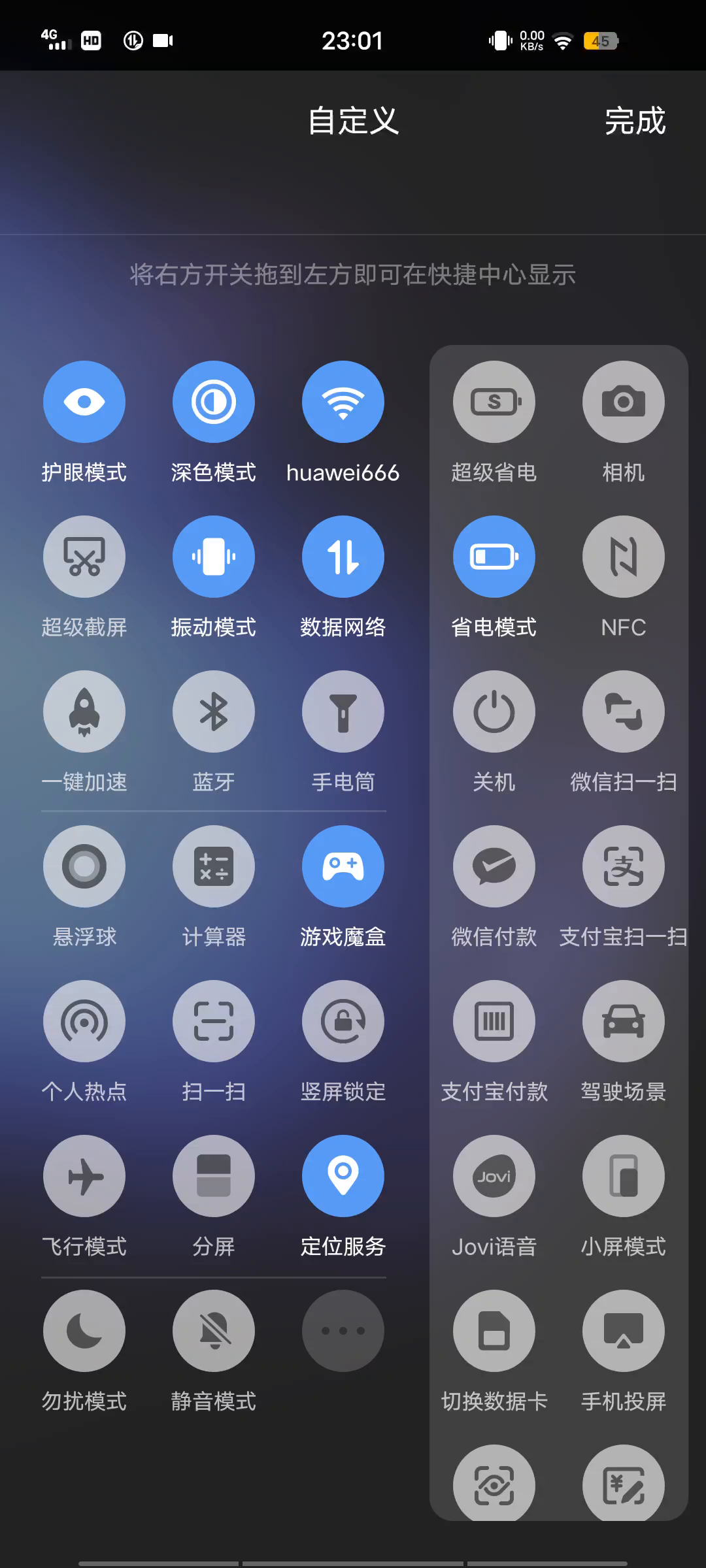Toggle 振动模式 vibration mode
This screenshot has width=706, height=1568.
[213, 557]
